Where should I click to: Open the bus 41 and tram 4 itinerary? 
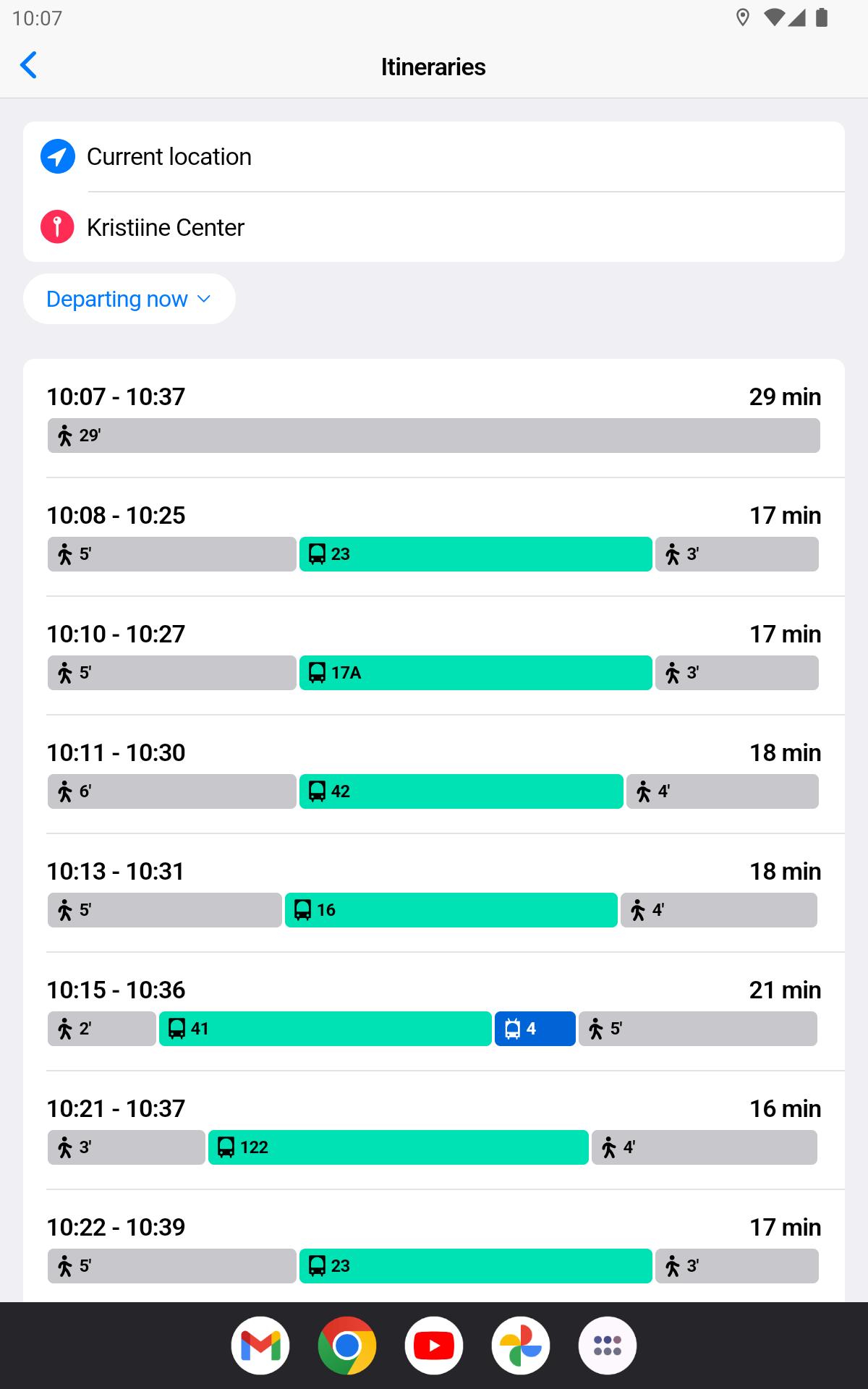pyautogui.click(x=434, y=1011)
